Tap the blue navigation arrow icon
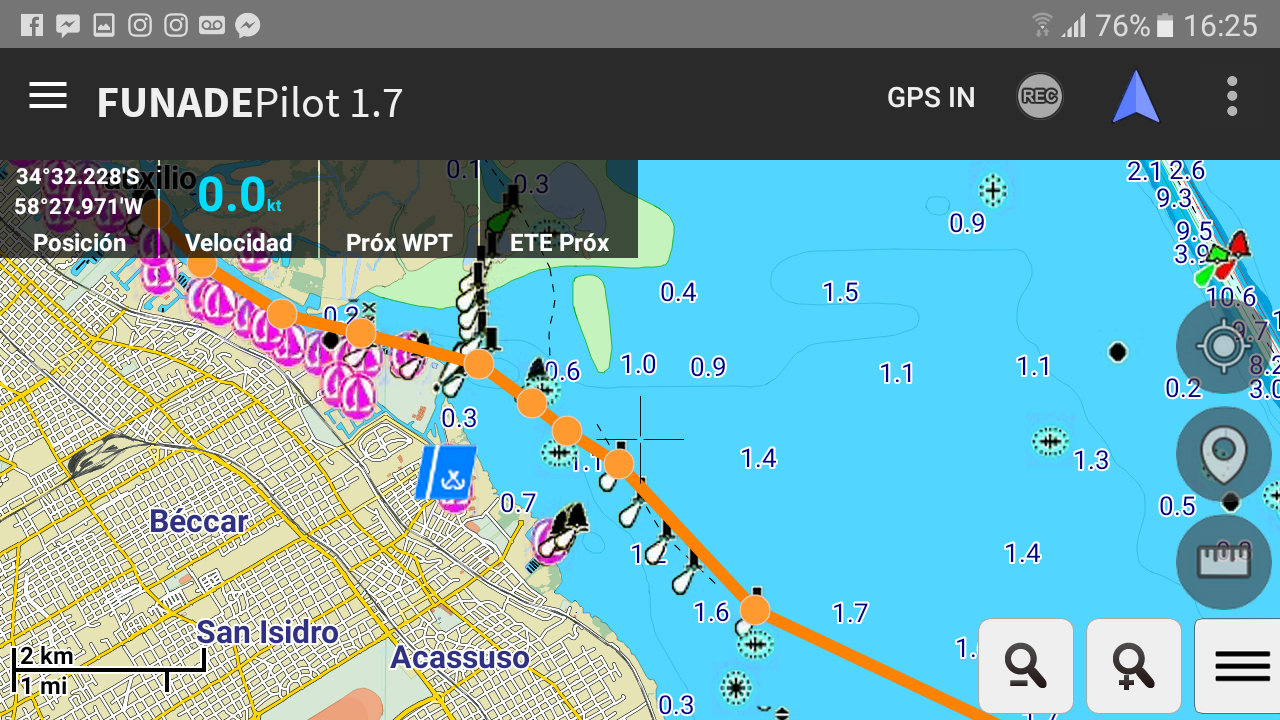Image resolution: width=1280 pixels, height=720 pixels. point(1136,98)
